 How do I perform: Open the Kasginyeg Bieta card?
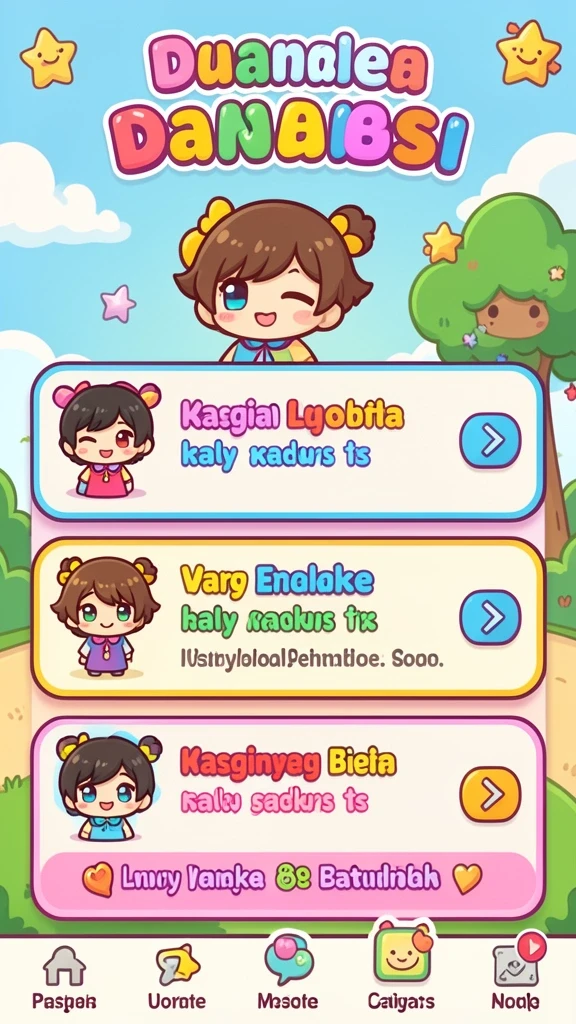pyautogui.click(x=288, y=818)
